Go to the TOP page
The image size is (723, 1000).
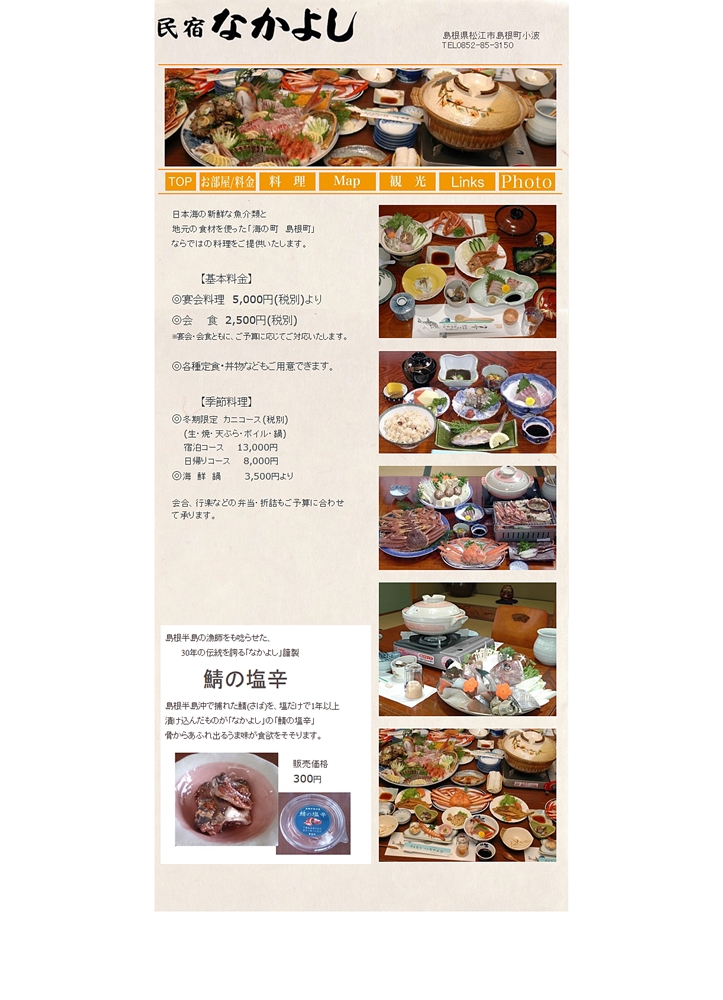click(180, 182)
